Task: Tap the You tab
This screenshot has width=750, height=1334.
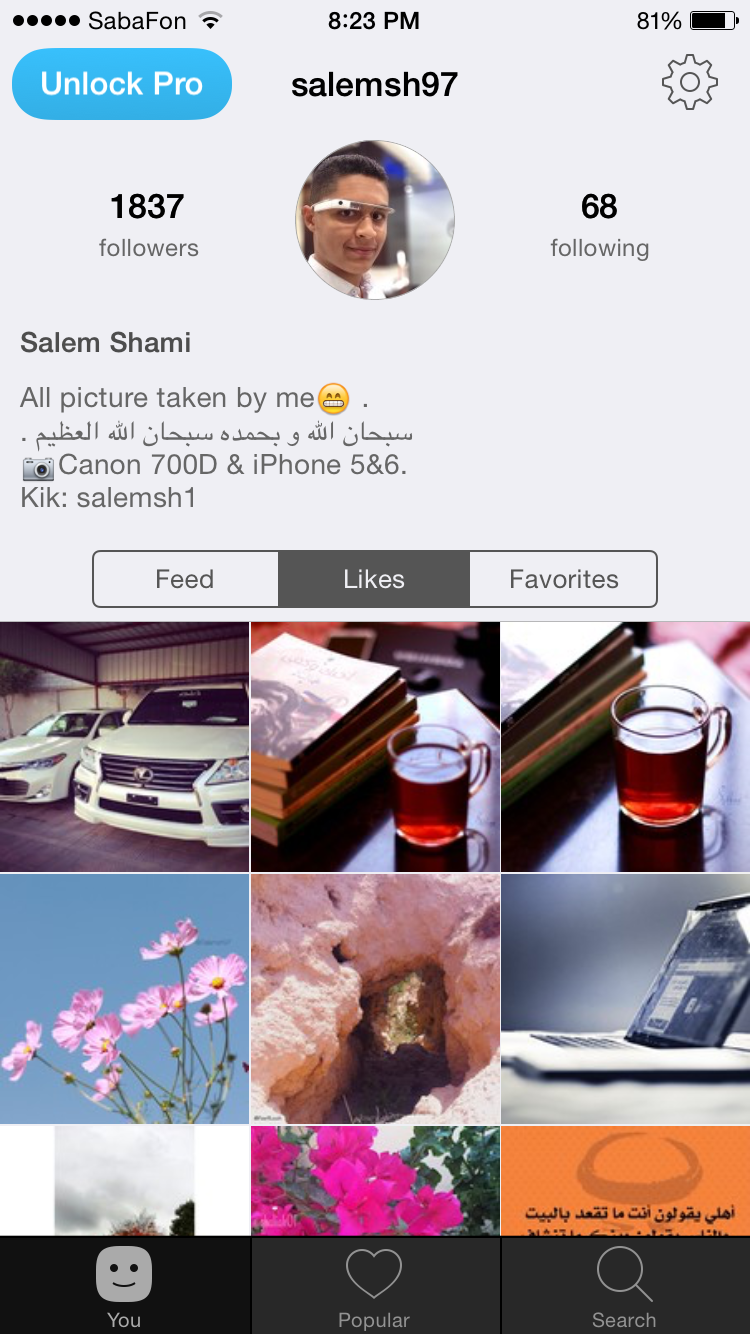Action: click(x=124, y=1288)
